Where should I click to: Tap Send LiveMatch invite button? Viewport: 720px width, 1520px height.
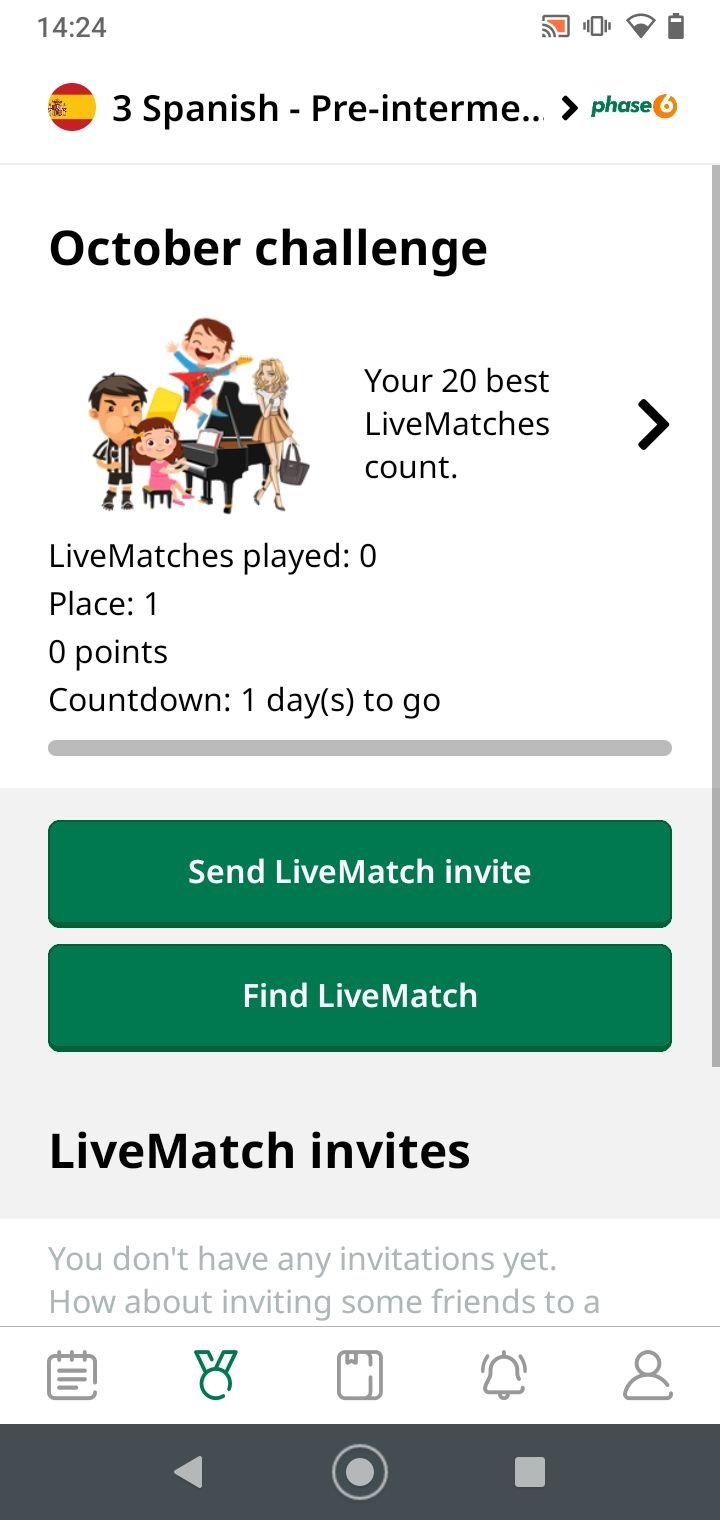[x=360, y=873]
